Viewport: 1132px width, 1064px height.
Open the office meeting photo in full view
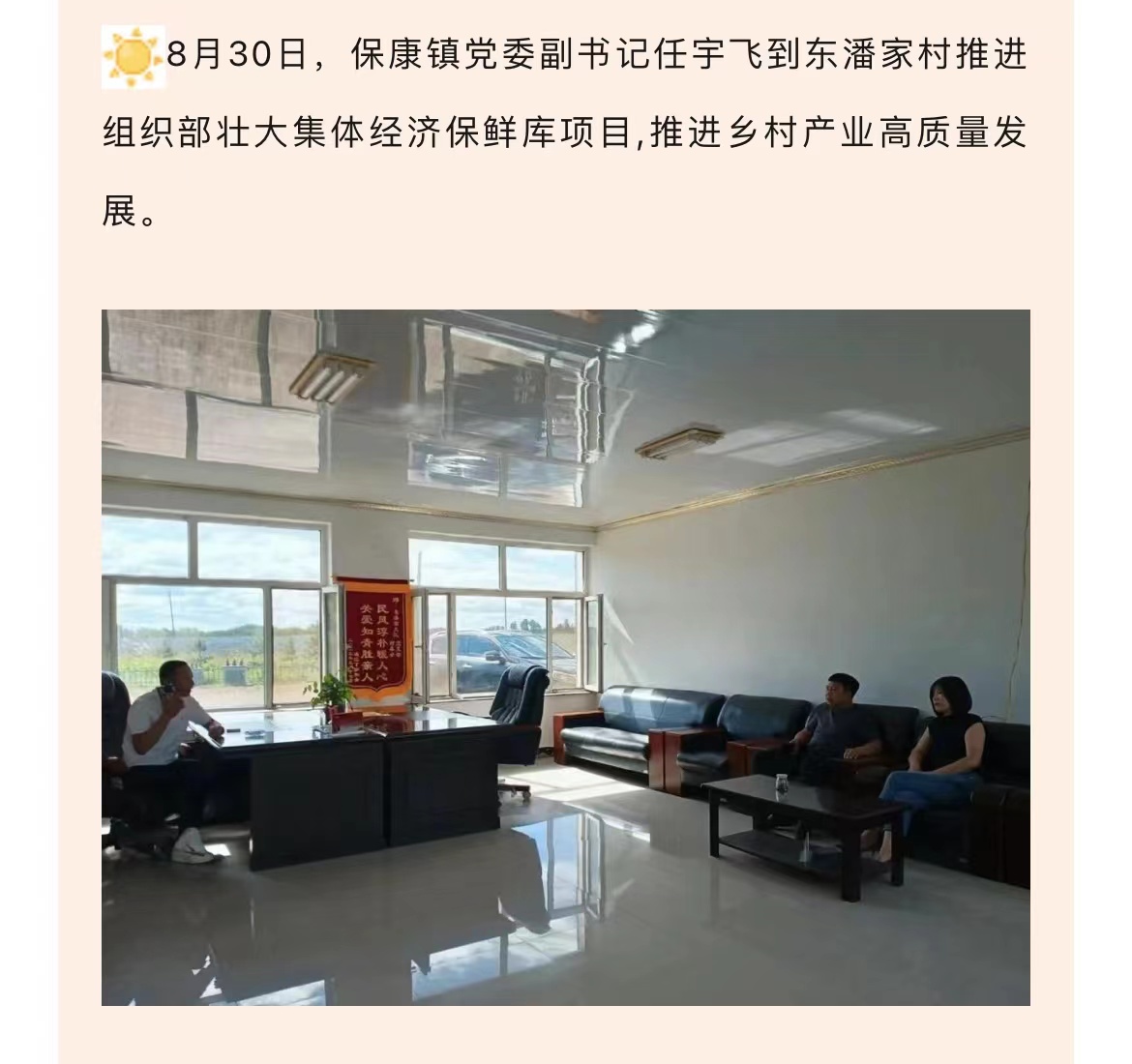coord(566,657)
